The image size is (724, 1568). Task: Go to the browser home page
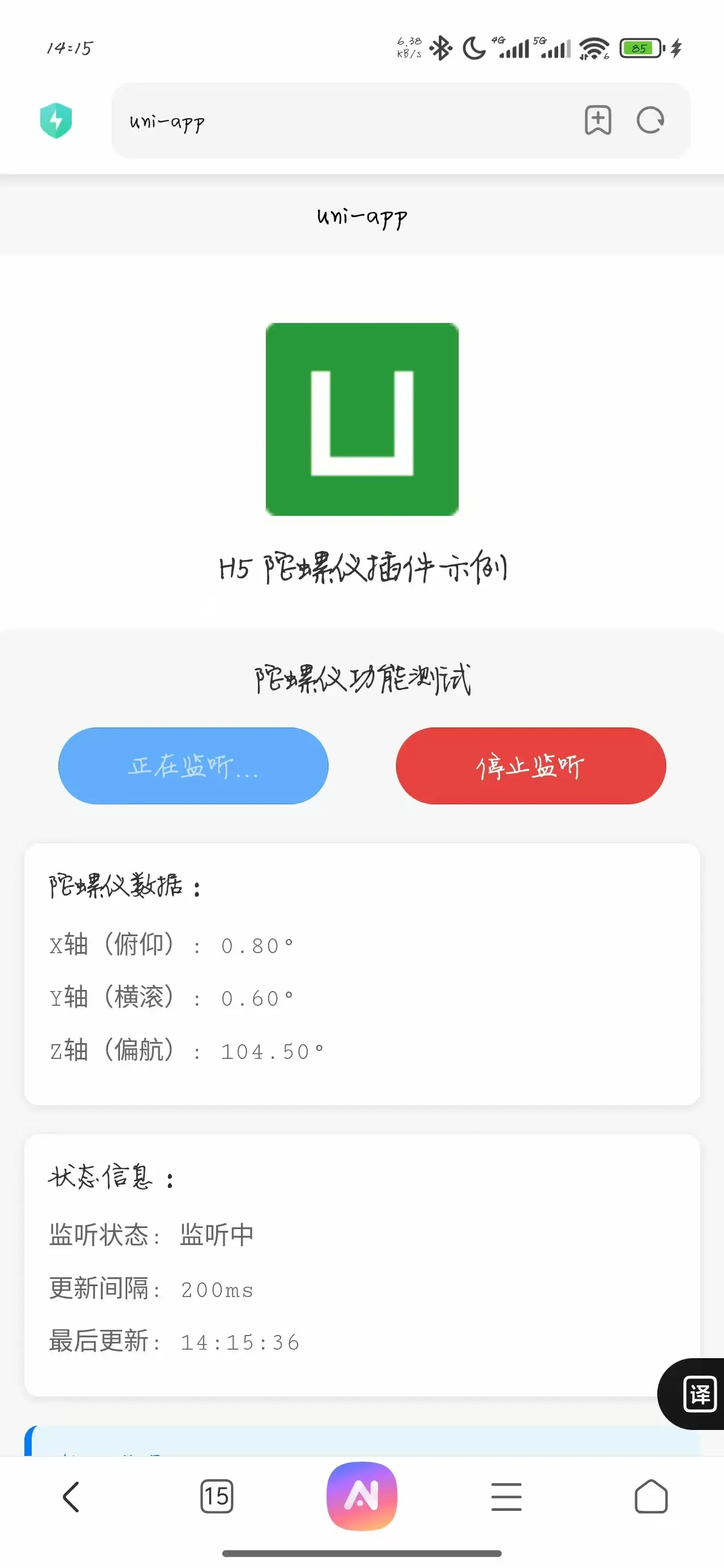[x=651, y=1496]
